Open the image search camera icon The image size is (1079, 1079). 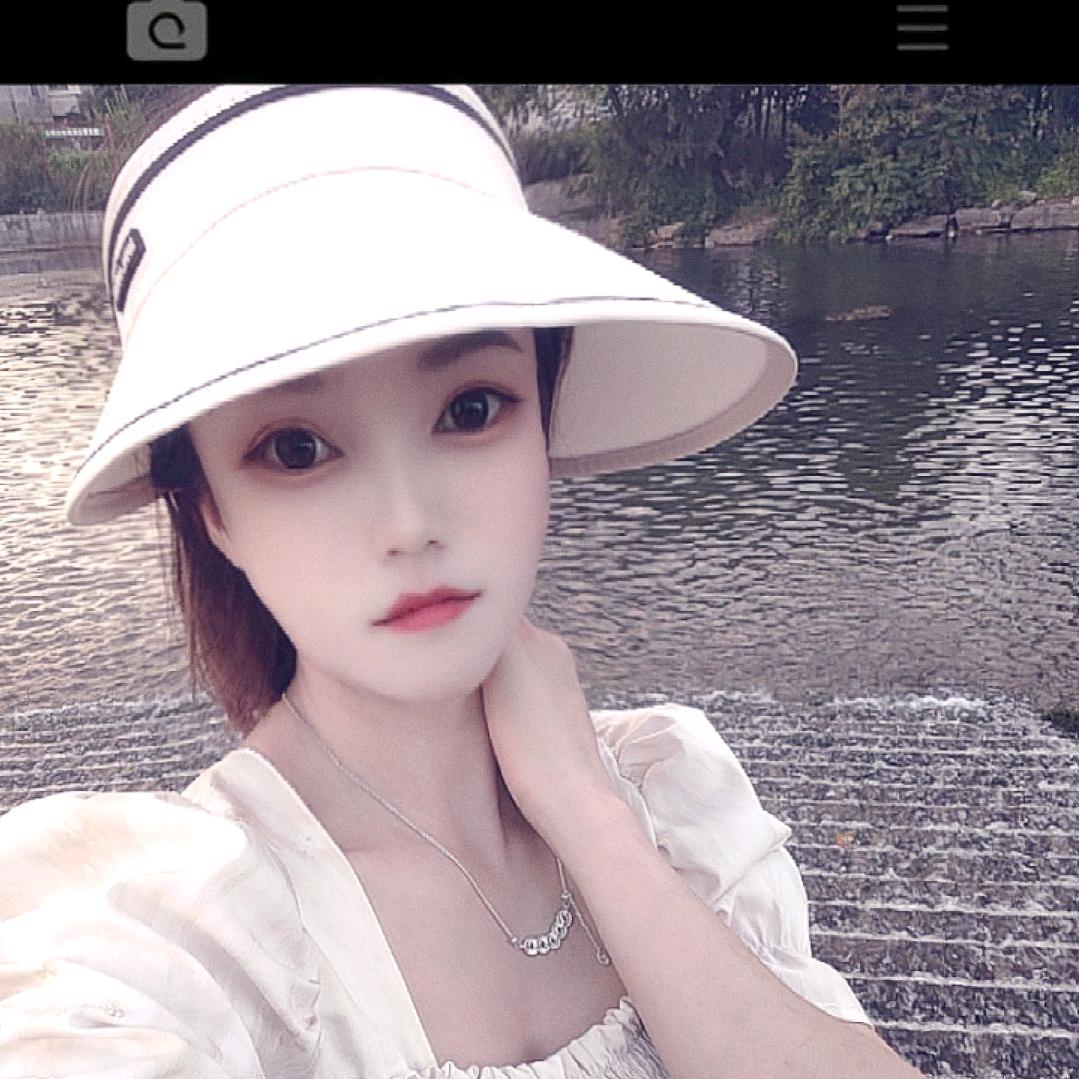coord(166,30)
